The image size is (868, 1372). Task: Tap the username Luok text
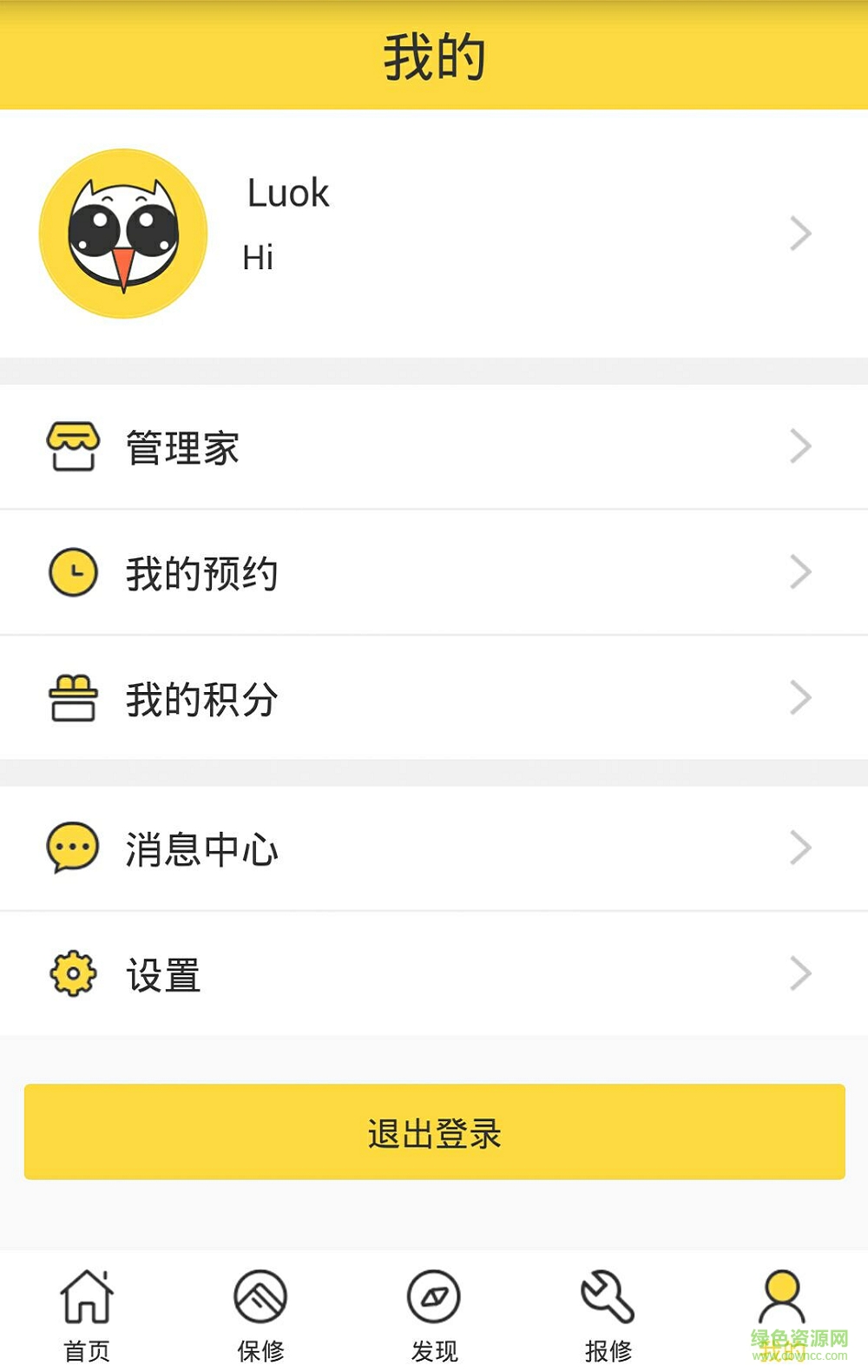point(287,193)
